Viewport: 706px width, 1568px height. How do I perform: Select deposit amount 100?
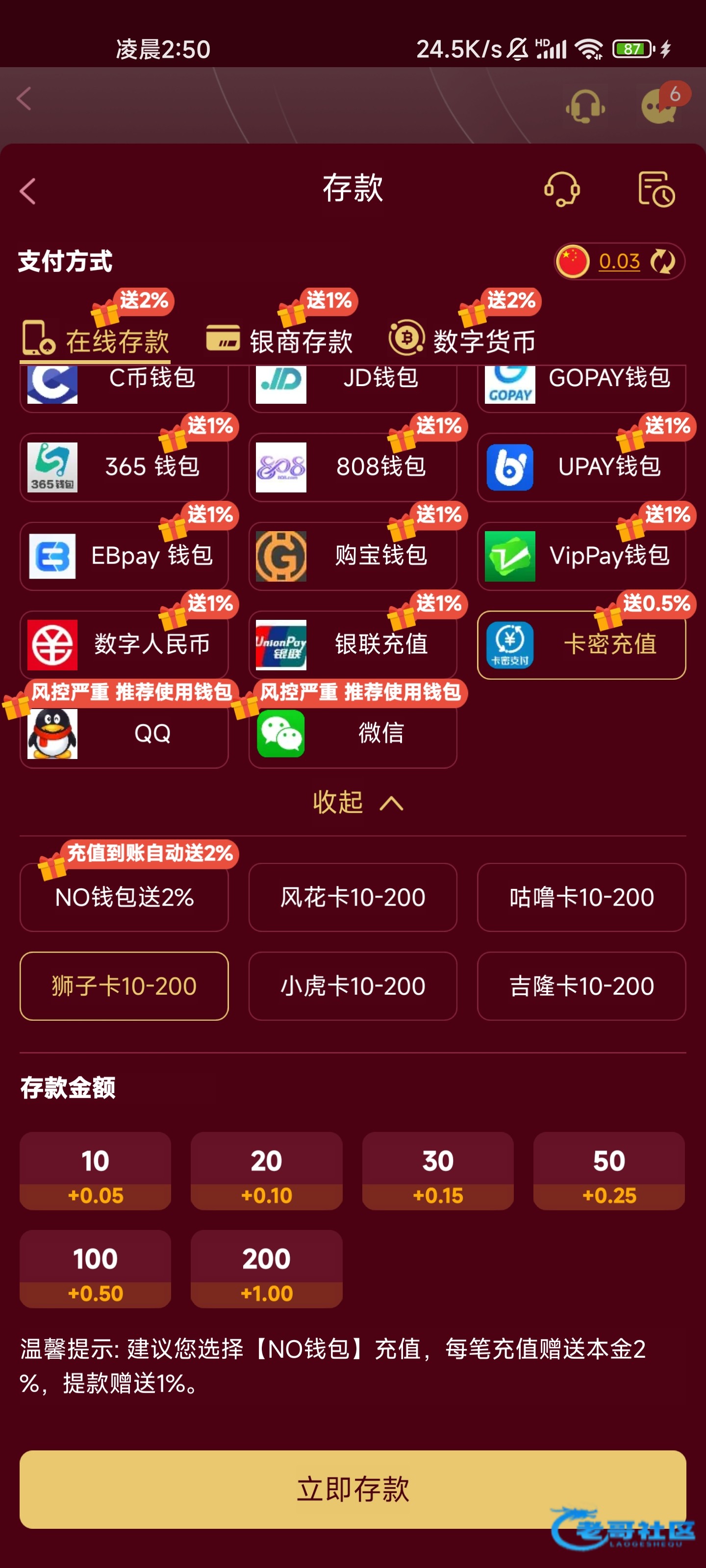click(95, 1269)
